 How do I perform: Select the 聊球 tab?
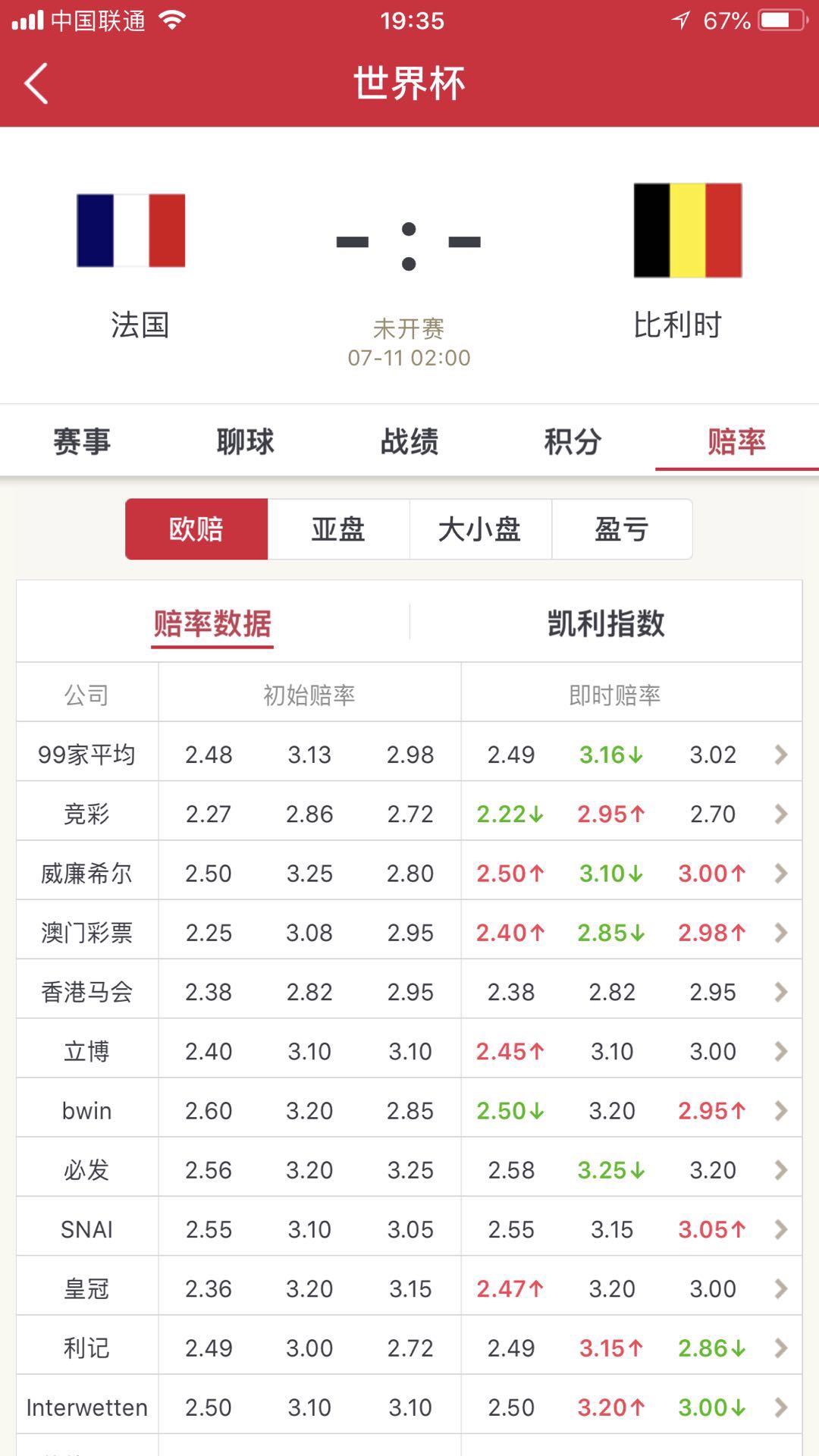click(244, 441)
